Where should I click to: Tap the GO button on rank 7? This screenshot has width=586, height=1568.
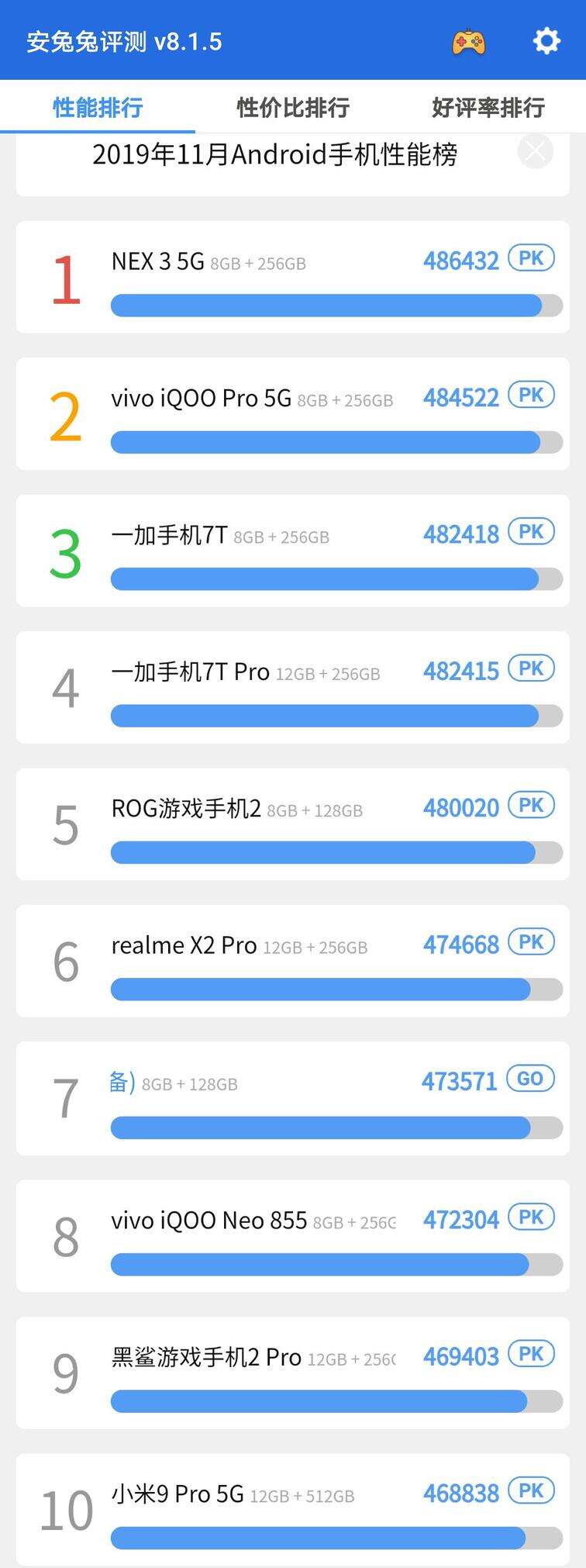pyautogui.click(x=530, y=1079)
